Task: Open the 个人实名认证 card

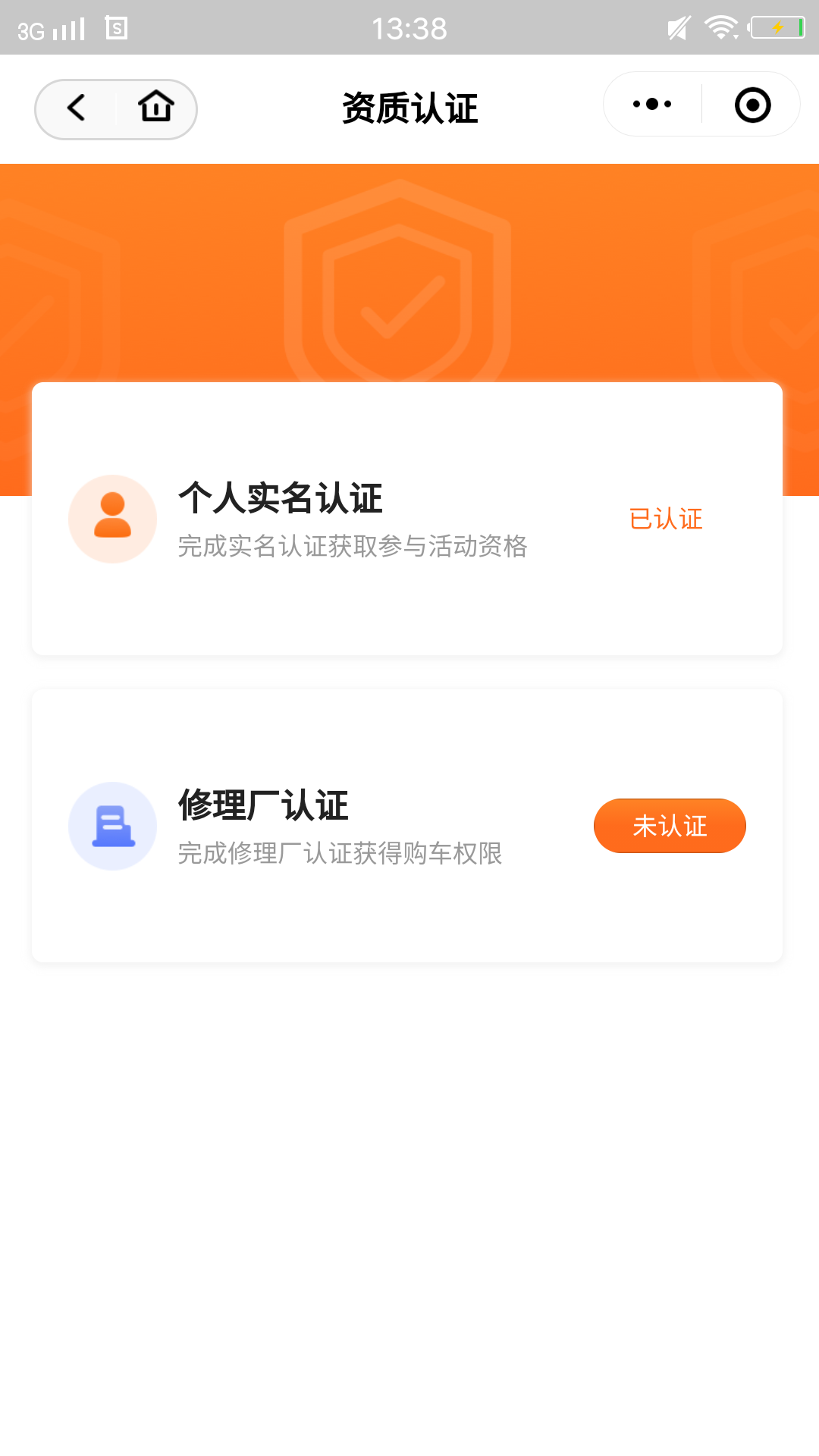Action: (x=406, y=519)
